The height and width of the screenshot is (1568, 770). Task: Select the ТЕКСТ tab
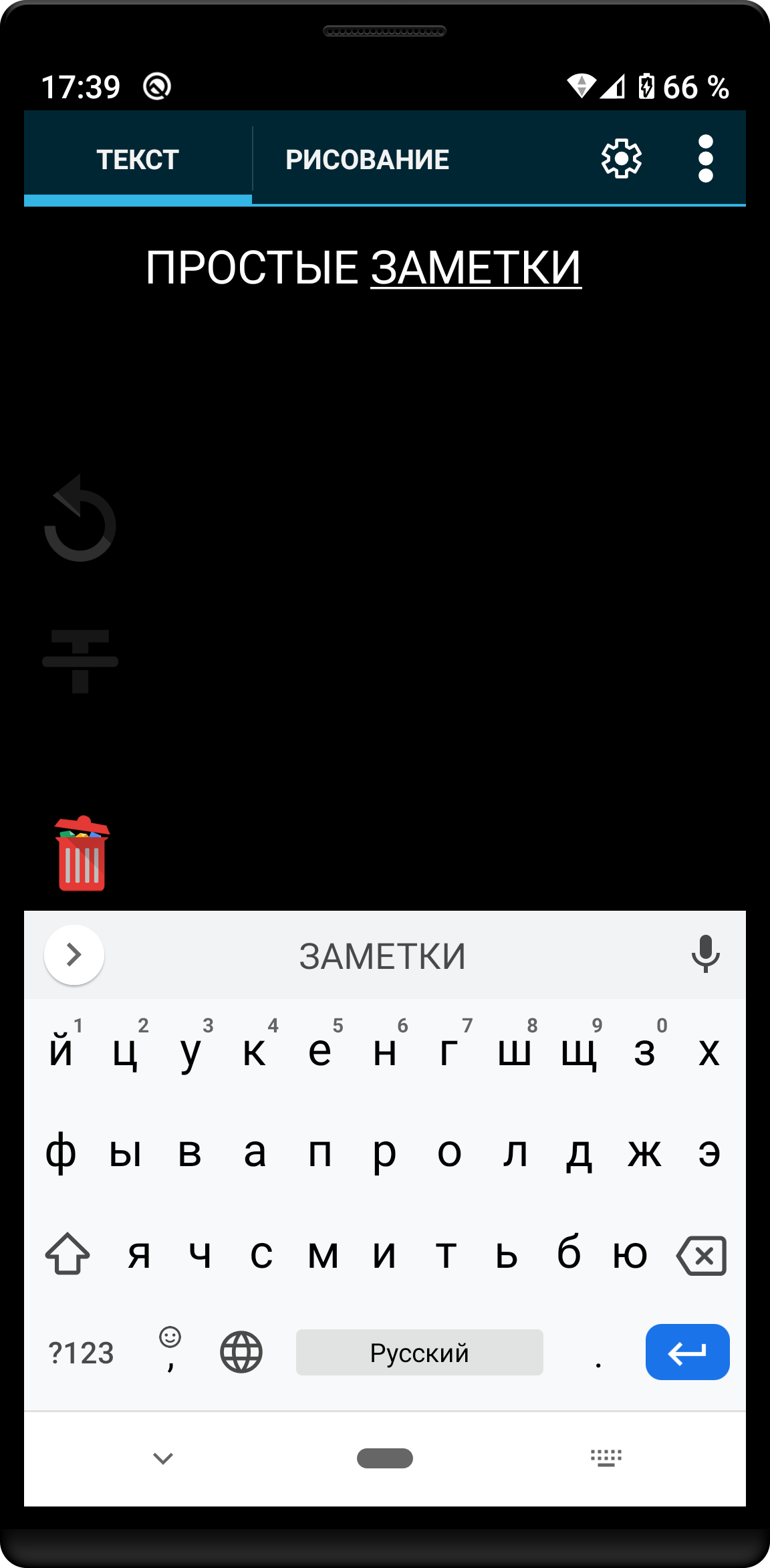138,160
